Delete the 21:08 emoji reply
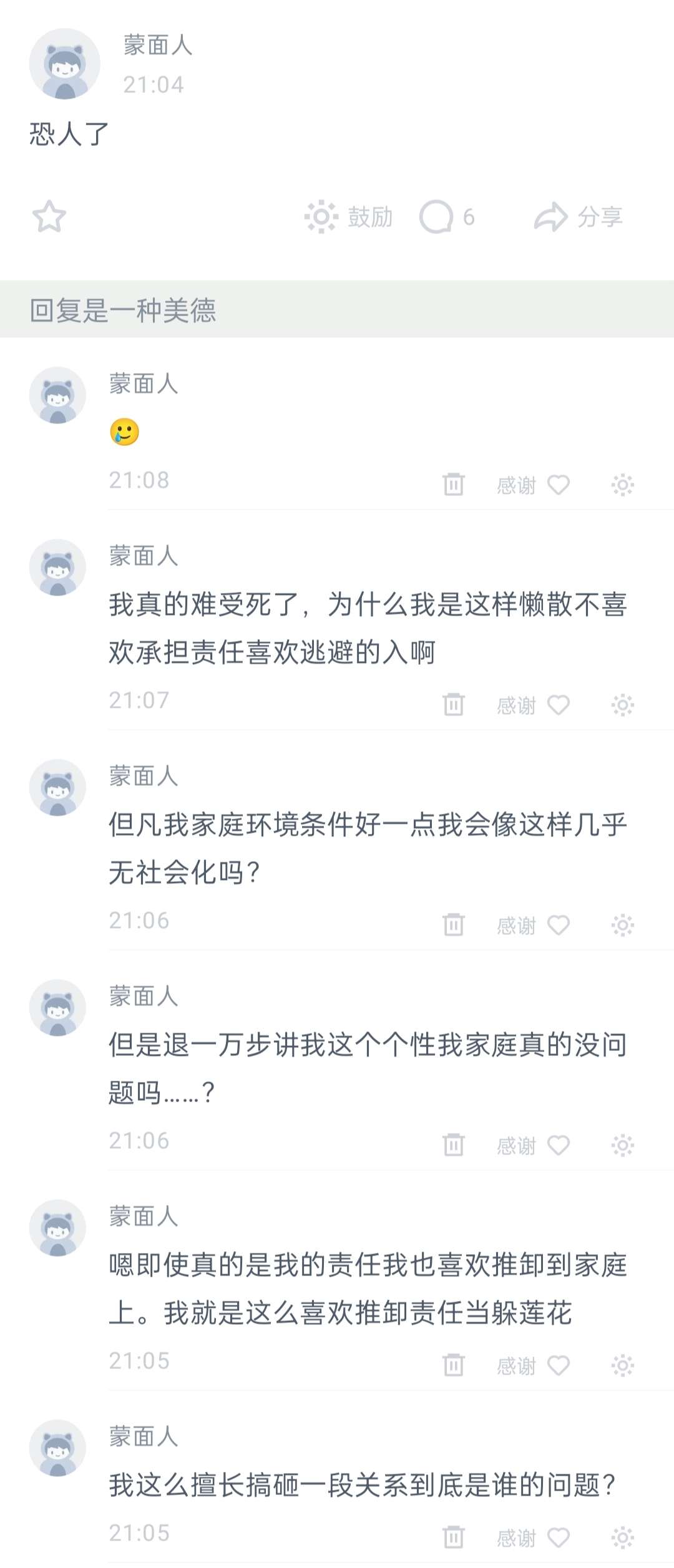This screenshot has height=1568, width=674. tap(454, 484)
